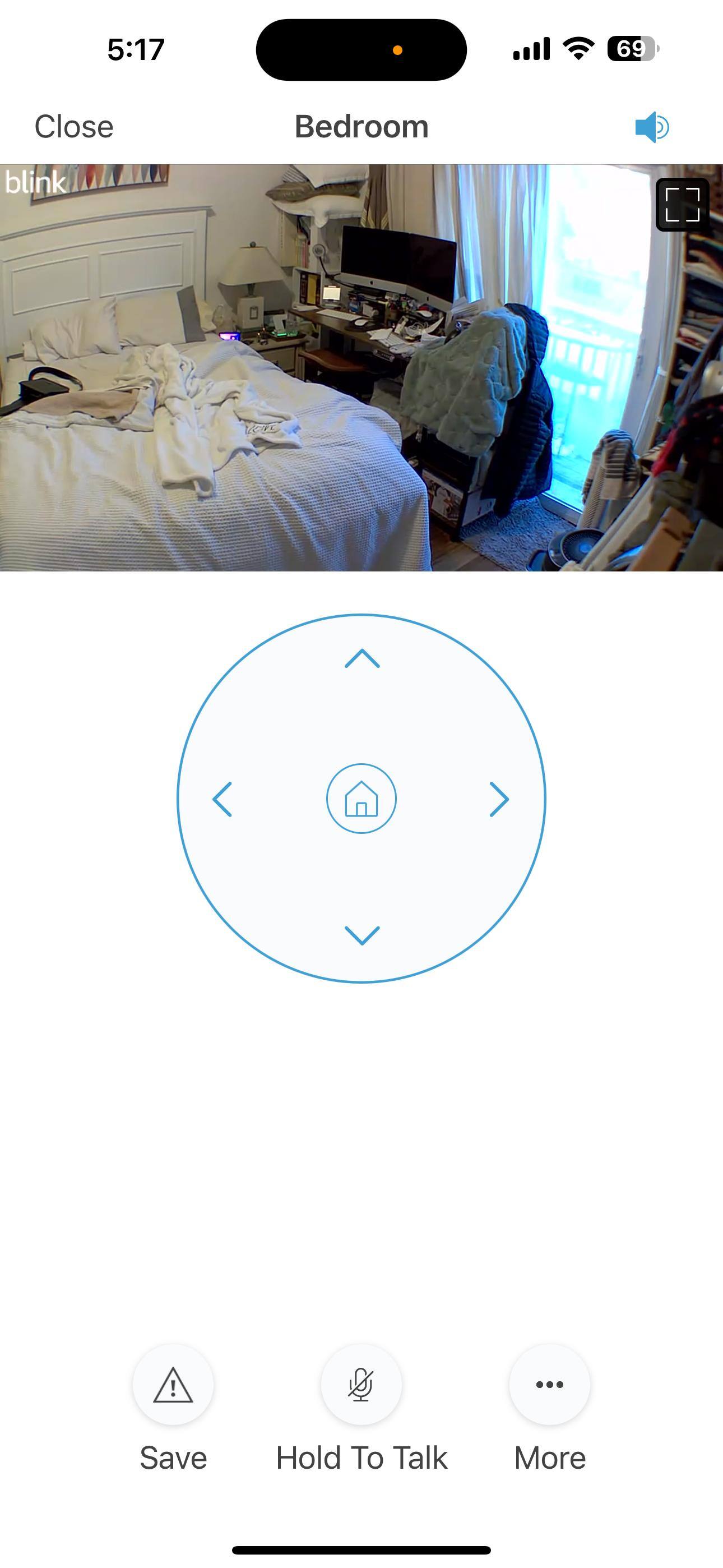
Task: Close the Bedroom live view
Action: point(73,127)
